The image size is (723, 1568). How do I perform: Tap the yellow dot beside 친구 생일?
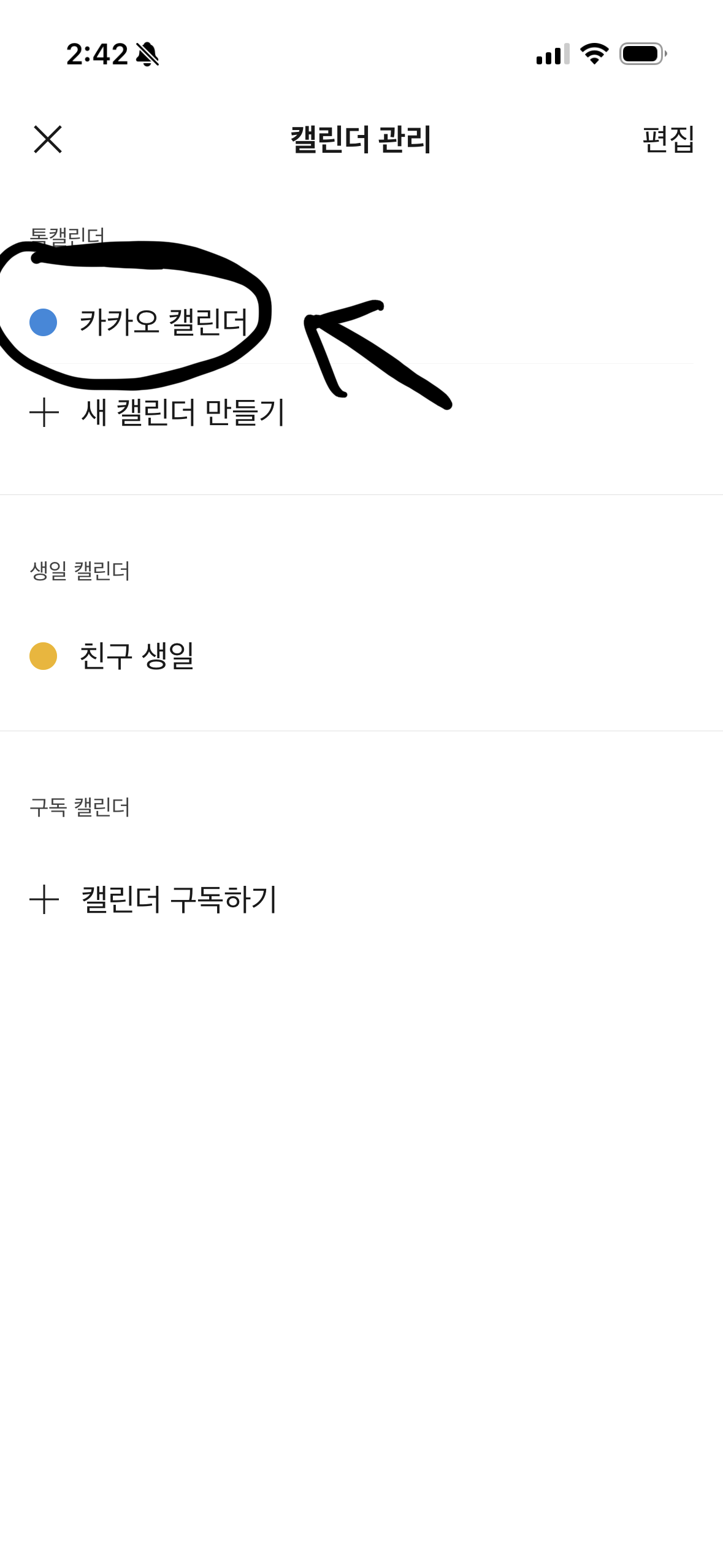(44, 656)
